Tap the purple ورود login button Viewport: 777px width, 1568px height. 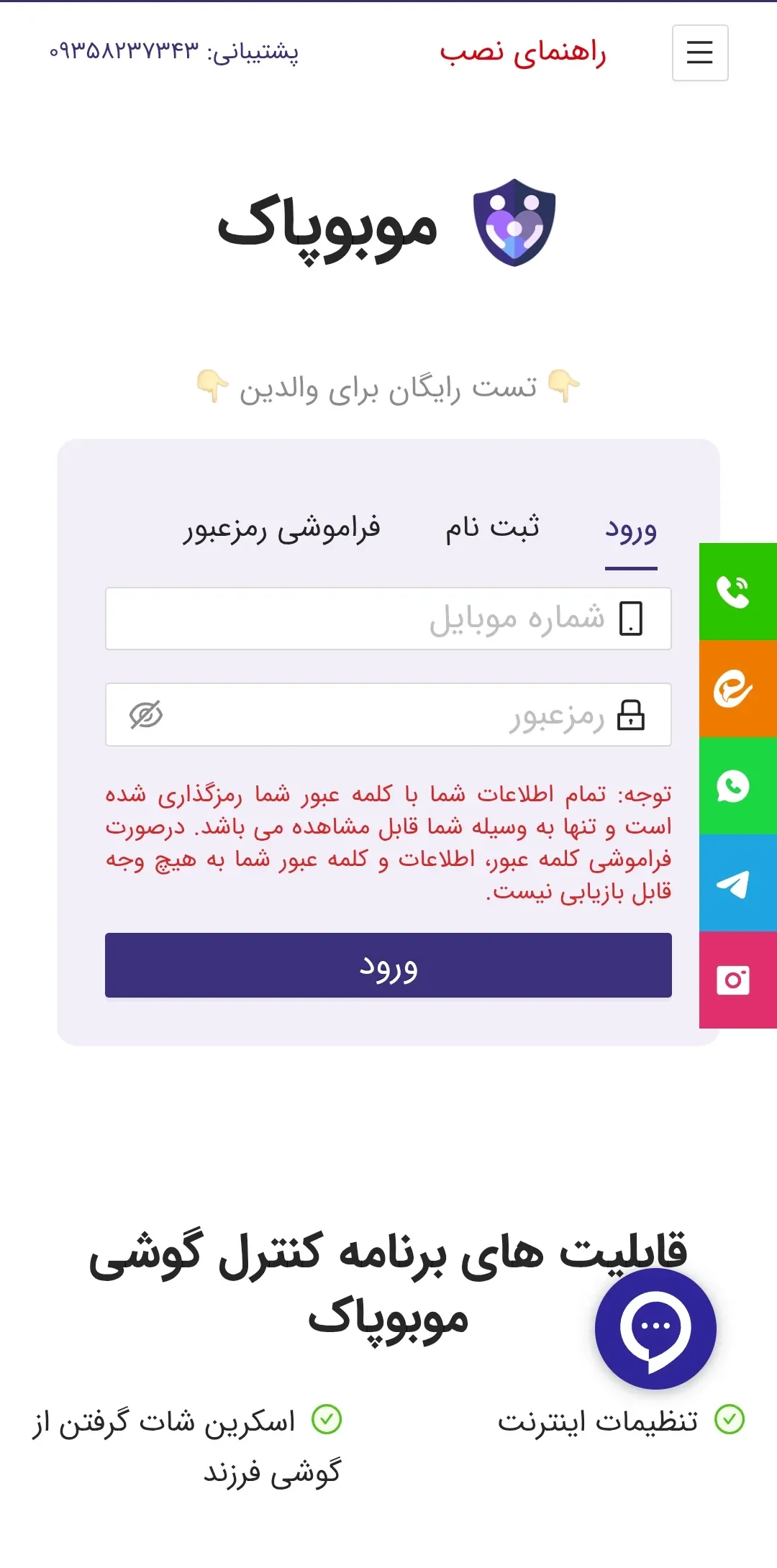[x=388, y=965]
